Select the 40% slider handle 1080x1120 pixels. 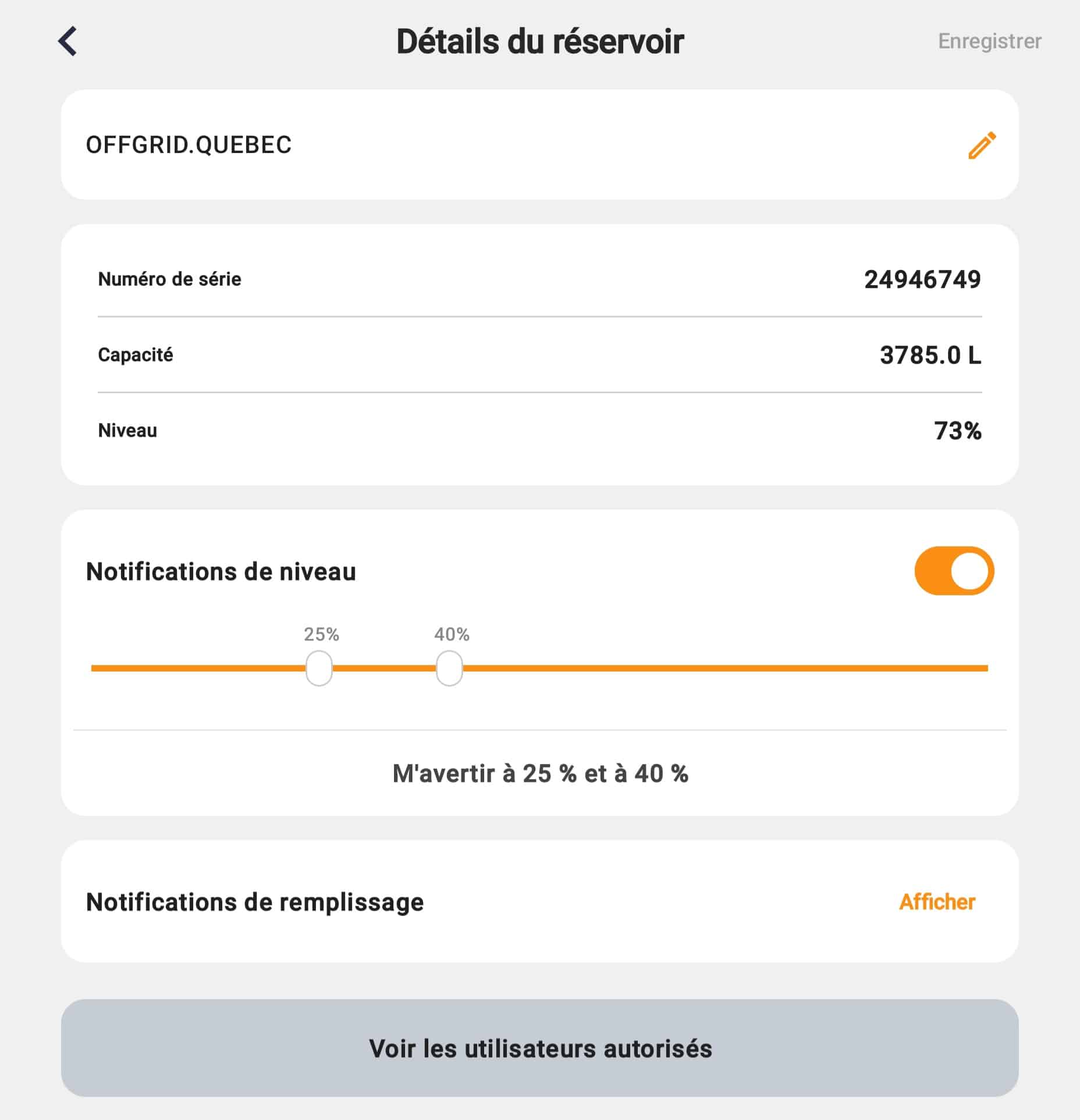click(449, 669)
